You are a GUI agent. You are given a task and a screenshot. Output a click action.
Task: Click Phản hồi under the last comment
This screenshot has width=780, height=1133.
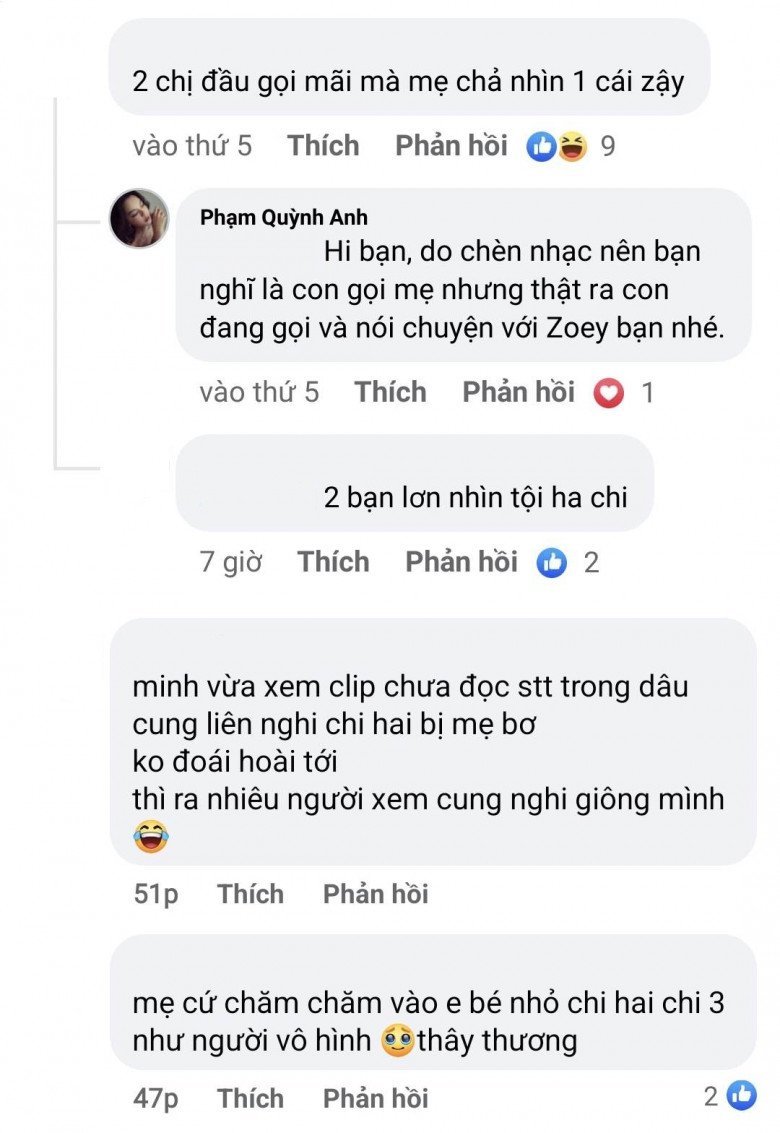[376, 1098]
